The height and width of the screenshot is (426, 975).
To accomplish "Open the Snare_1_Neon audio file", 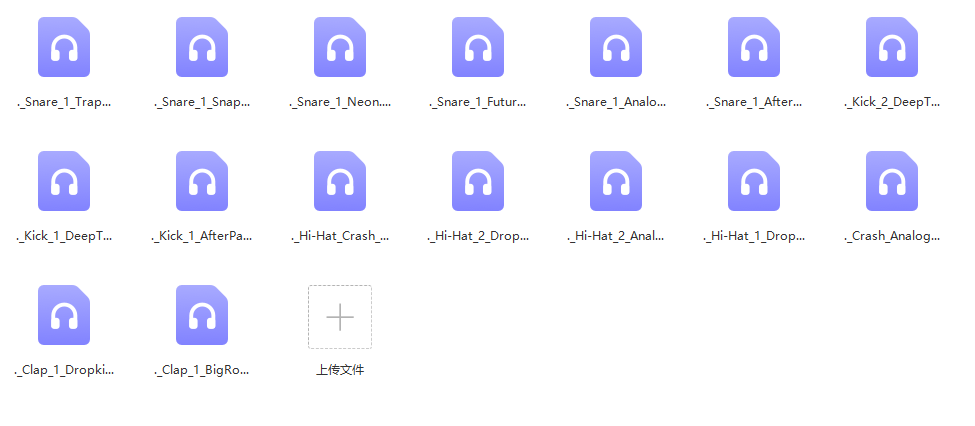I will tap(340, 49).
